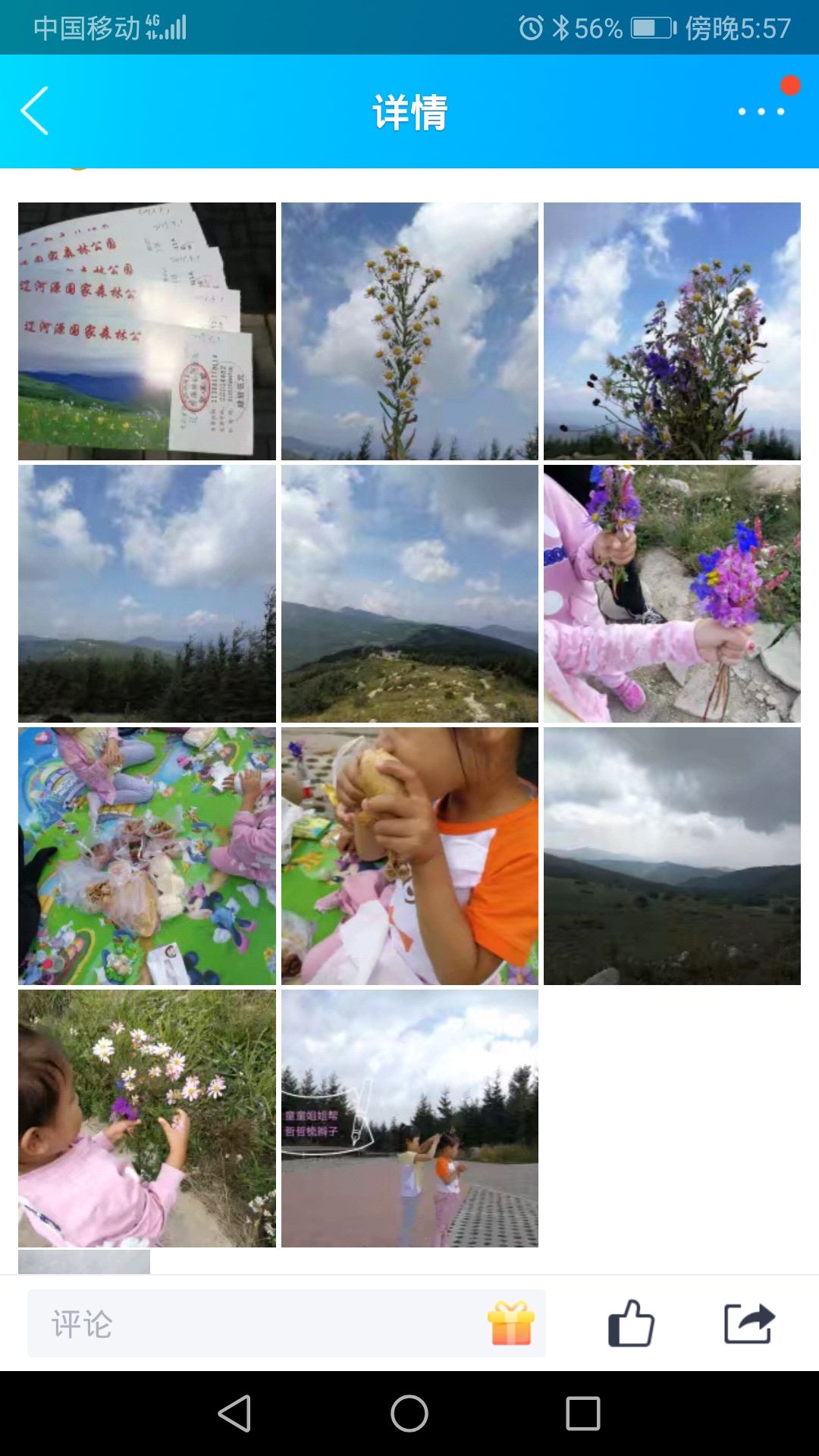Share this post via the share icon
The image size is (819, 1456).
point(749,1323)
